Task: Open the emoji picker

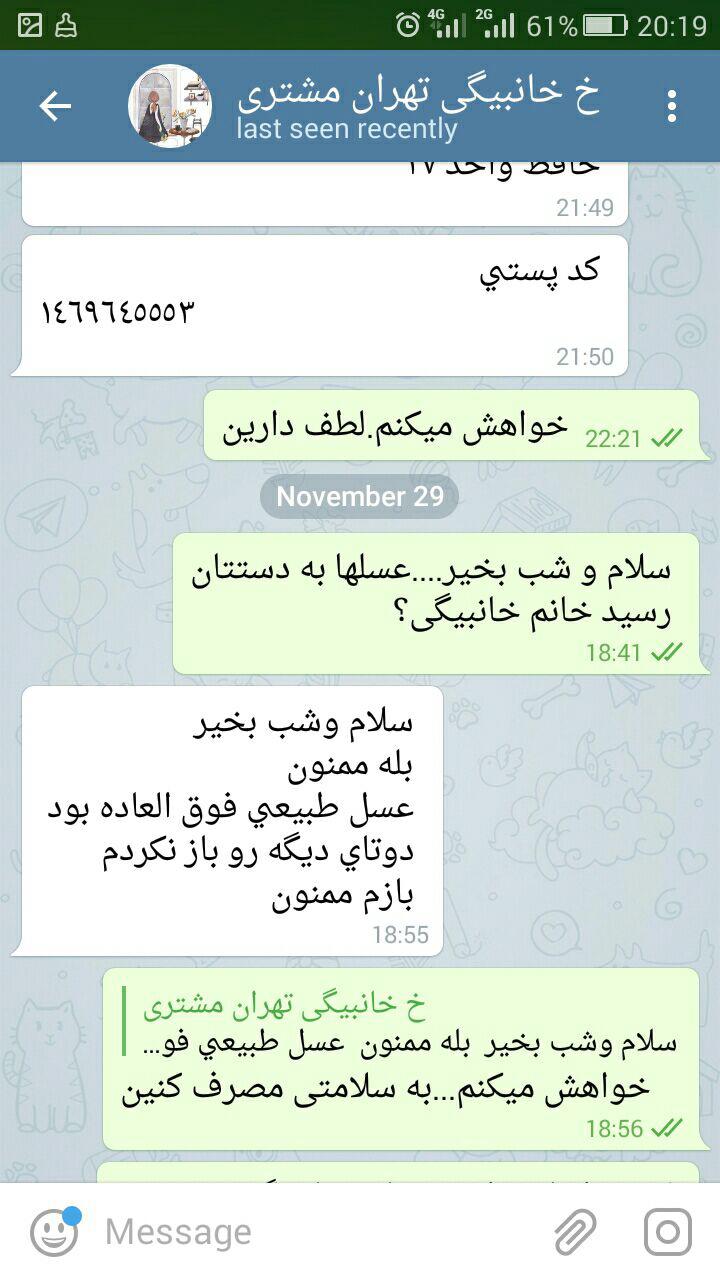Action: (55, 1232)
